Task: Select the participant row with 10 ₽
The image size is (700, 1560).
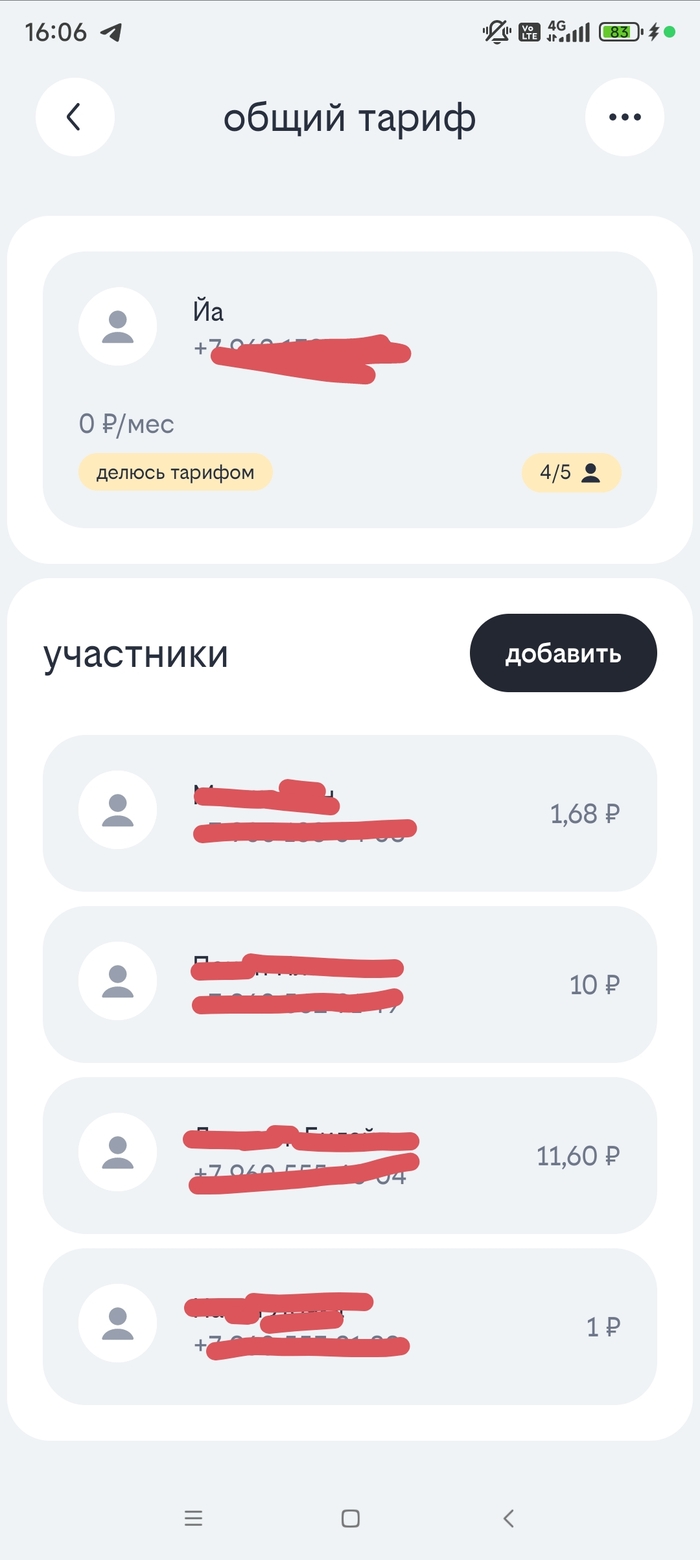Action: coord(349,984)
